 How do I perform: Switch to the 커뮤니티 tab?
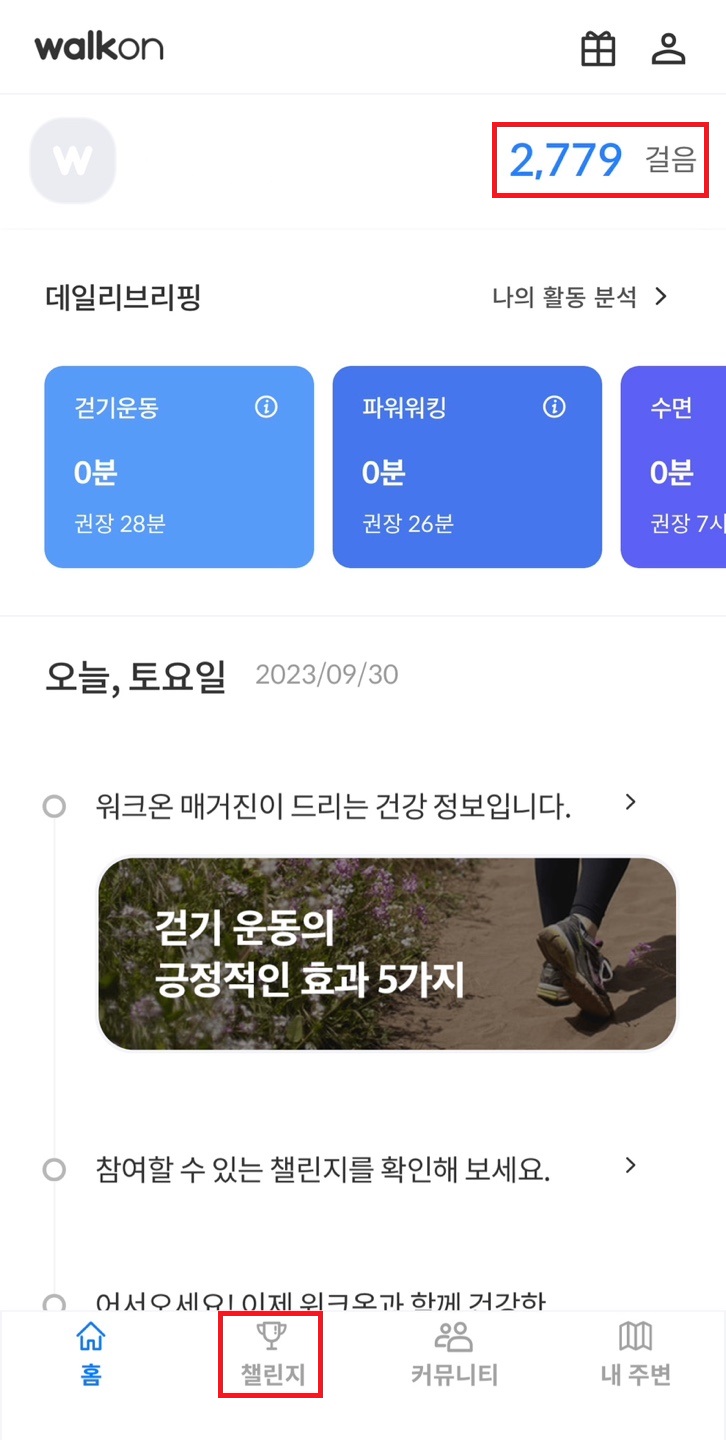455,1355
